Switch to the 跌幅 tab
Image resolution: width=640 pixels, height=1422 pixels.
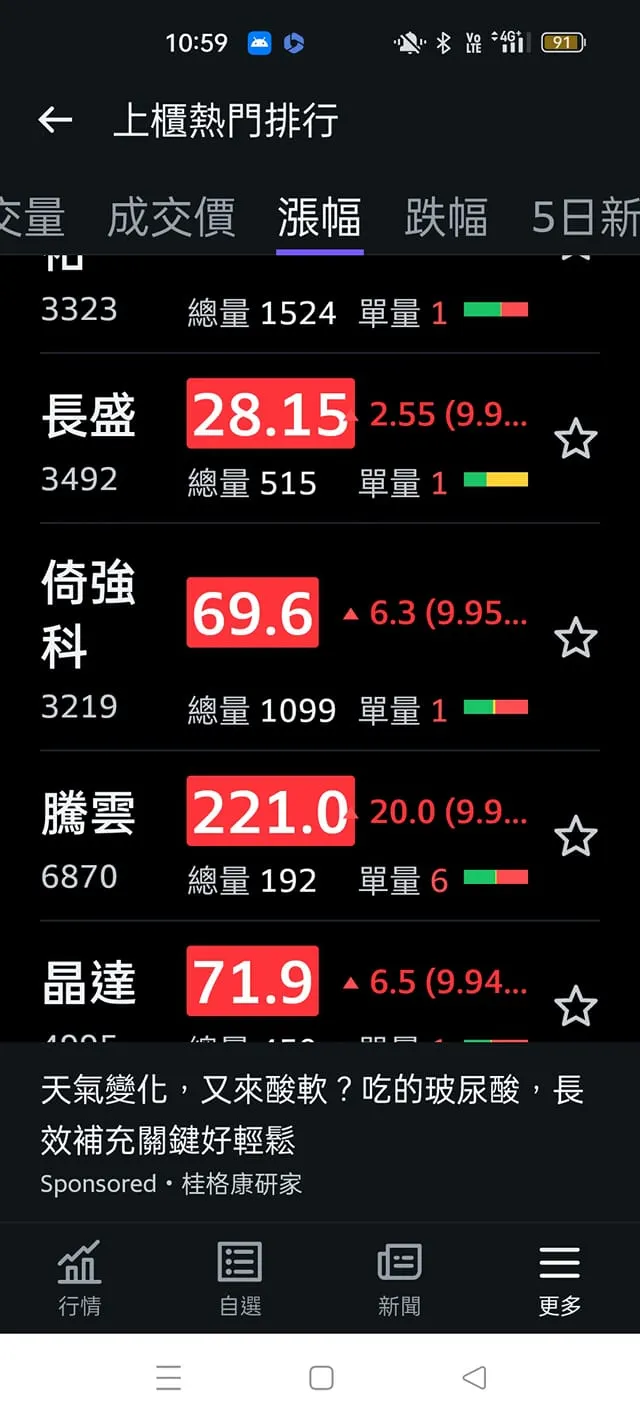tap(446, 217)
